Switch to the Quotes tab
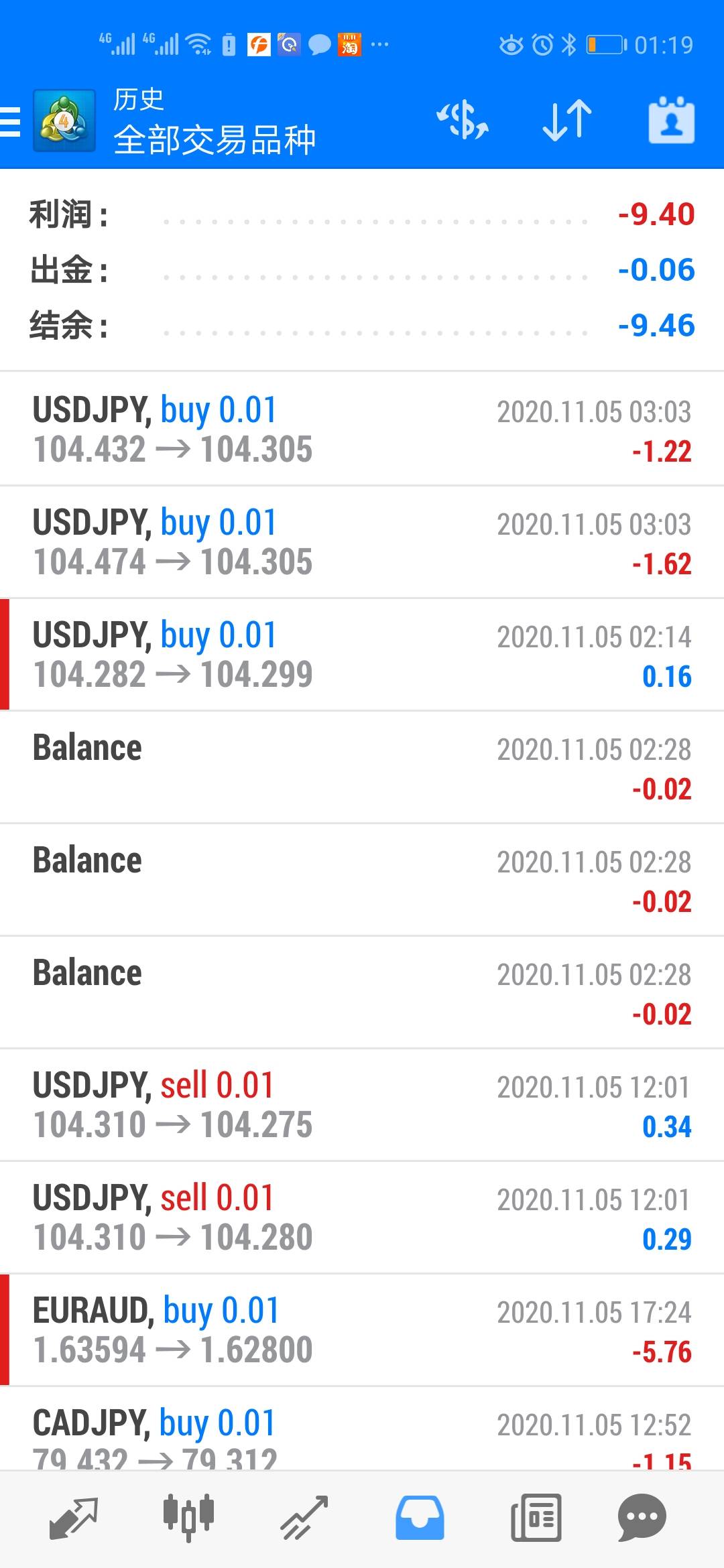Image resolution: width=724 pixels, height=1568 pixels. [x=74, y=1518]
